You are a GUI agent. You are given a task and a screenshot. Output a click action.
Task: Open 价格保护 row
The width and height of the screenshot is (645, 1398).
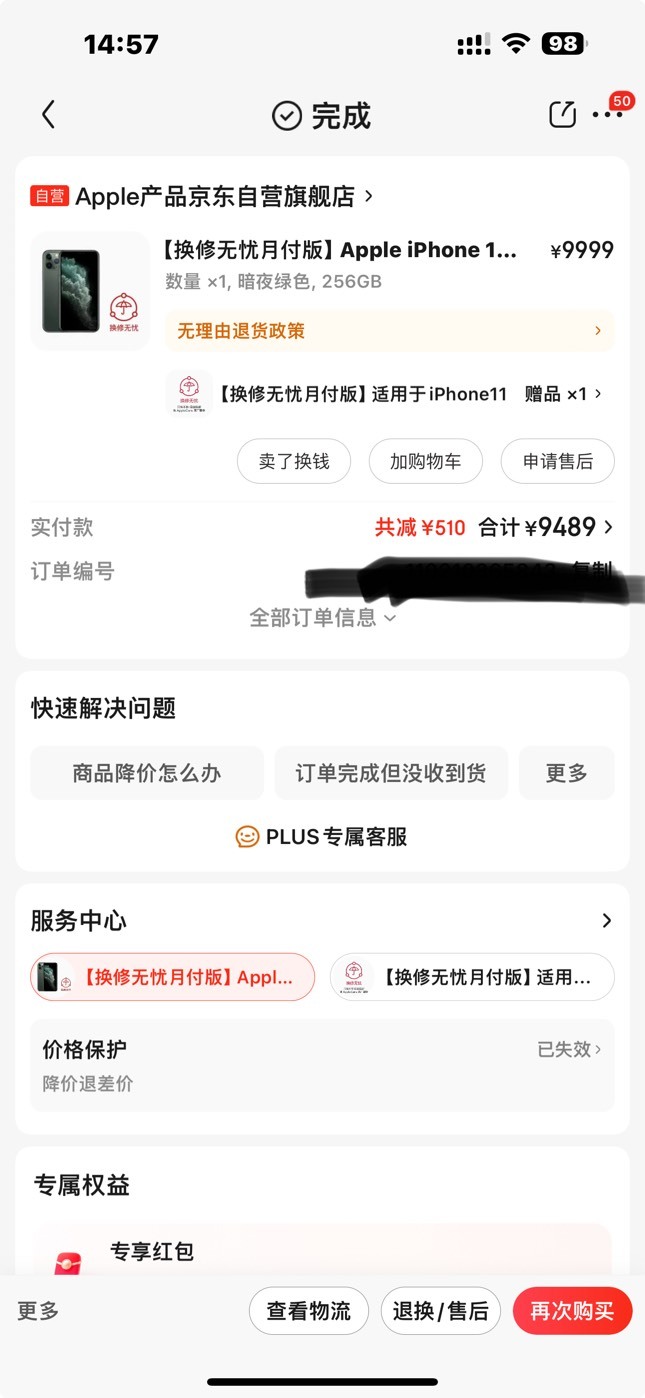click(x=322, y=1066)
